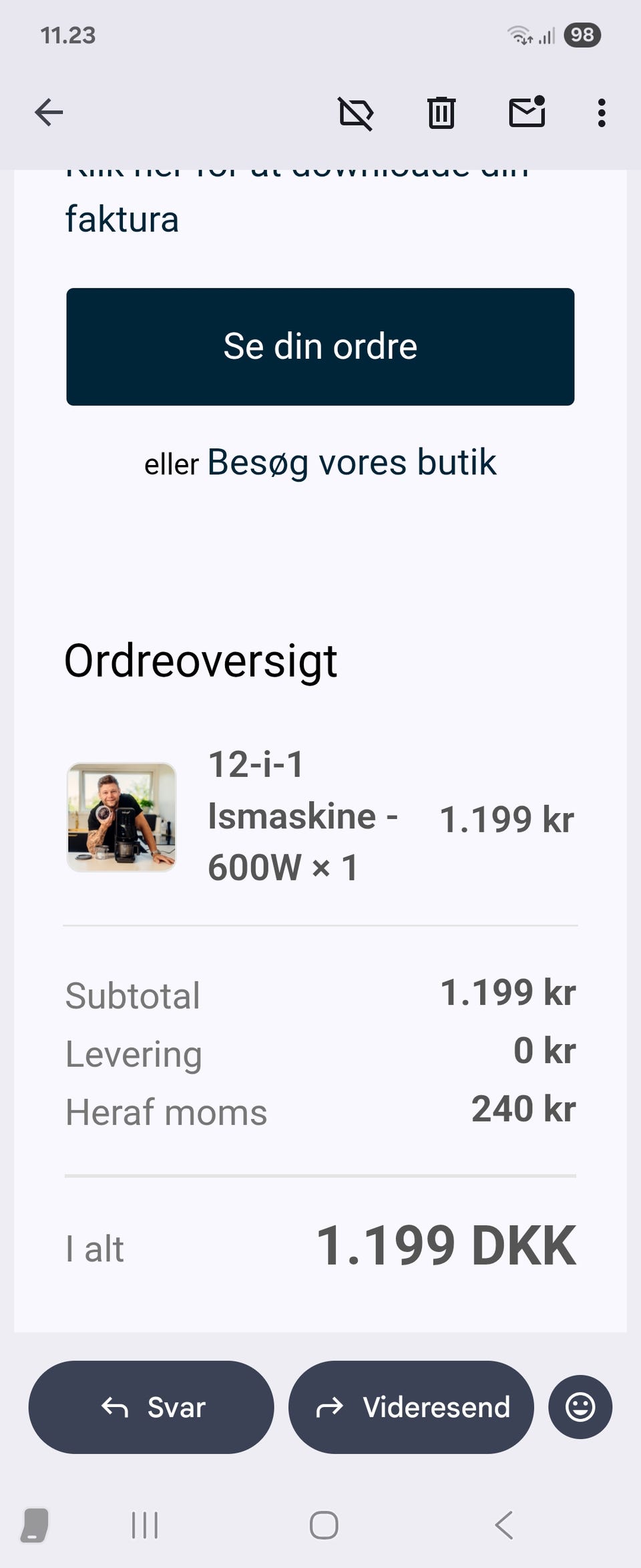Image resolution: width=641 pixels, height=1568 pixels.
Task: Forward the email with Videresend
Action: [411, 1406]
